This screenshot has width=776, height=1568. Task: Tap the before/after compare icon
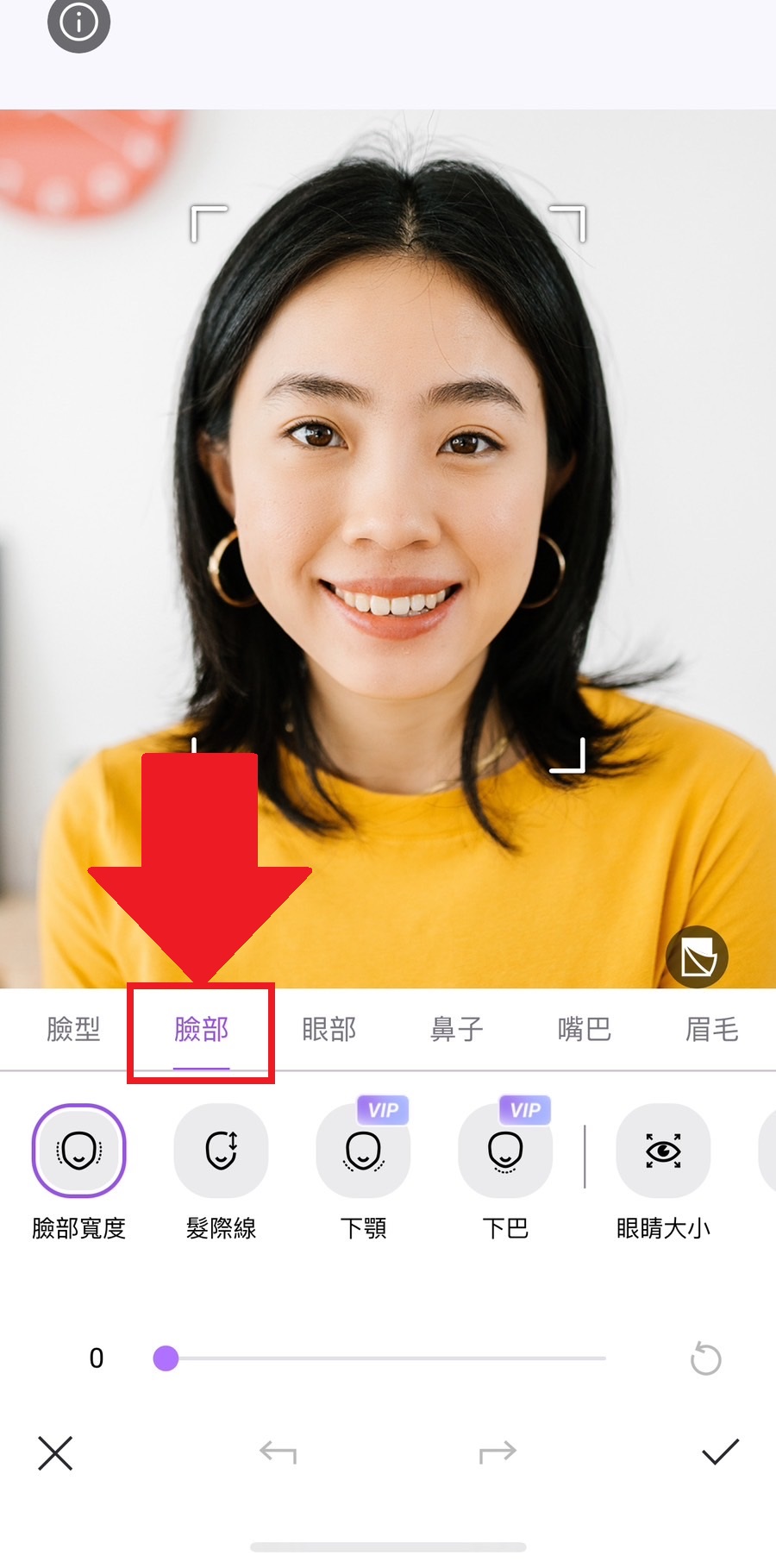pos(697,956)
